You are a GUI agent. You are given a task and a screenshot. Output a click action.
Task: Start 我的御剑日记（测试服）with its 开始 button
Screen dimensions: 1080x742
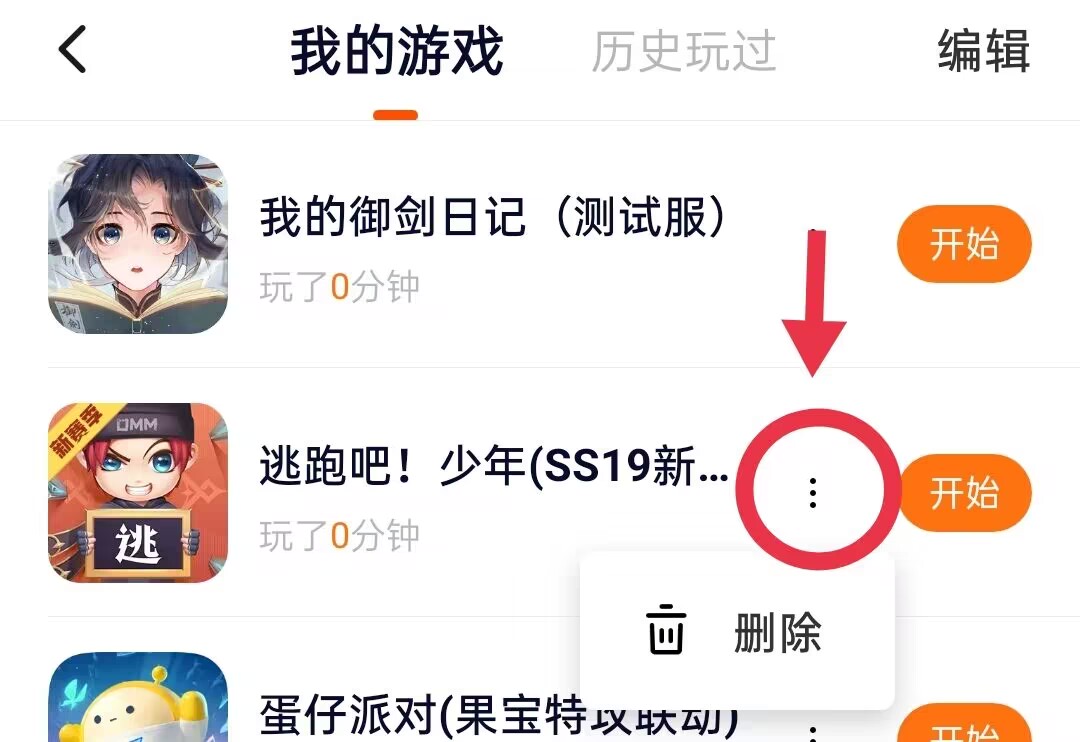point(964,244)
